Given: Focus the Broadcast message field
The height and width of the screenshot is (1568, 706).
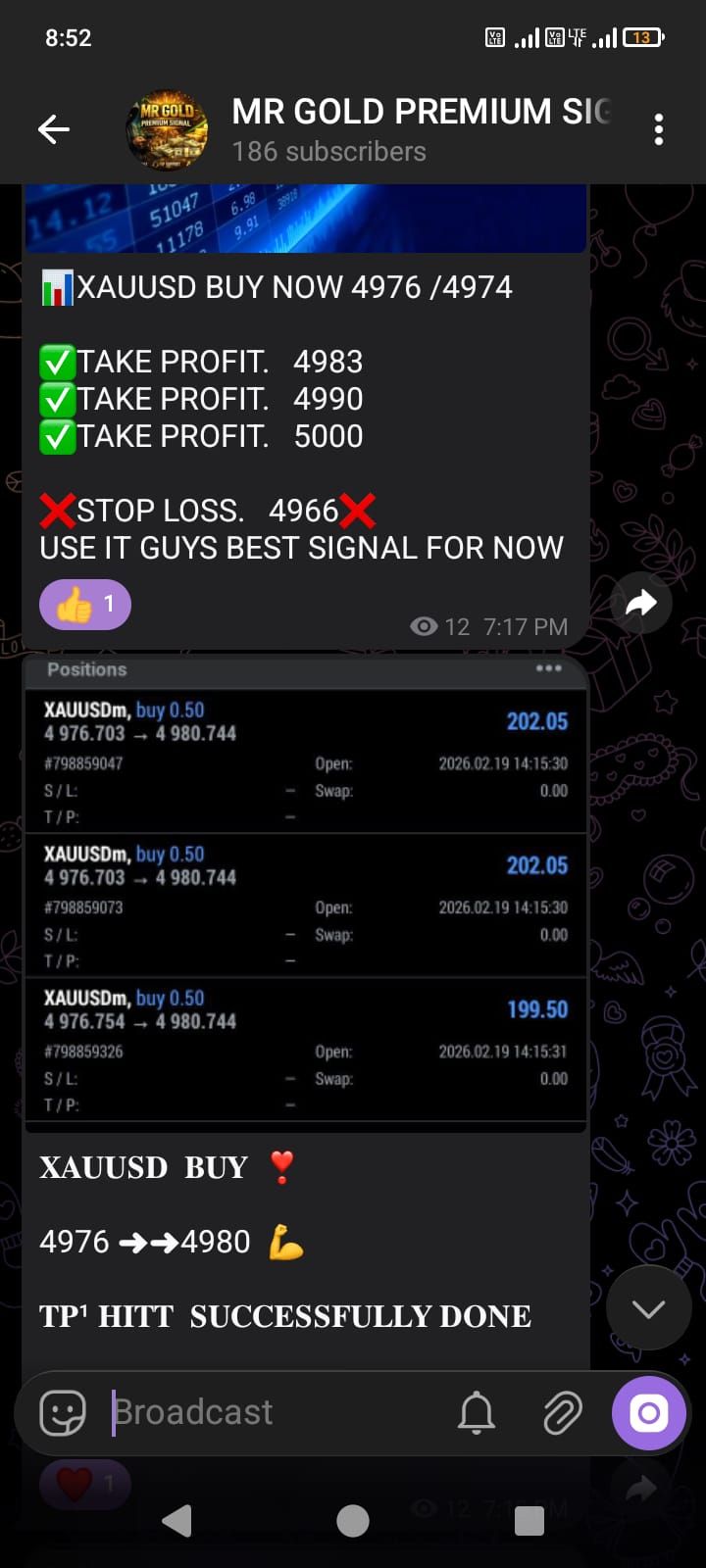Looking at the screenshot, I should tap(275, 1413).
